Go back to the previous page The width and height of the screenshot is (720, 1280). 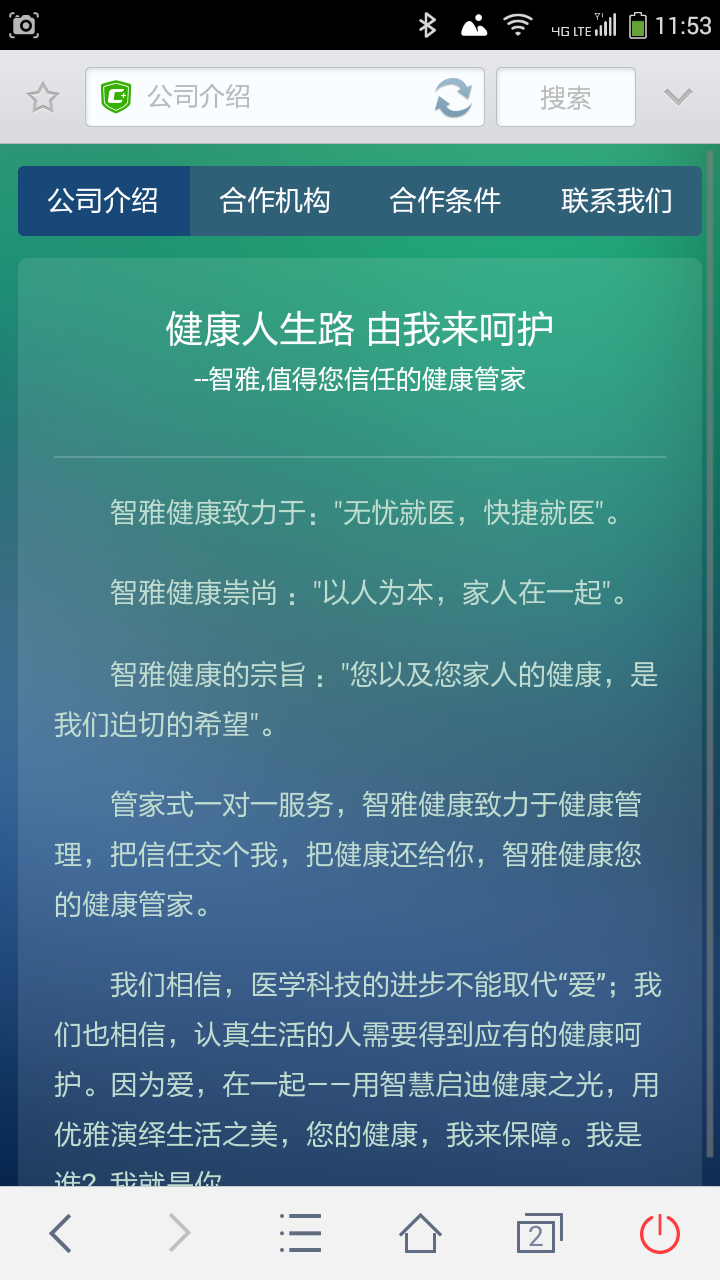tap(60, 1233)
